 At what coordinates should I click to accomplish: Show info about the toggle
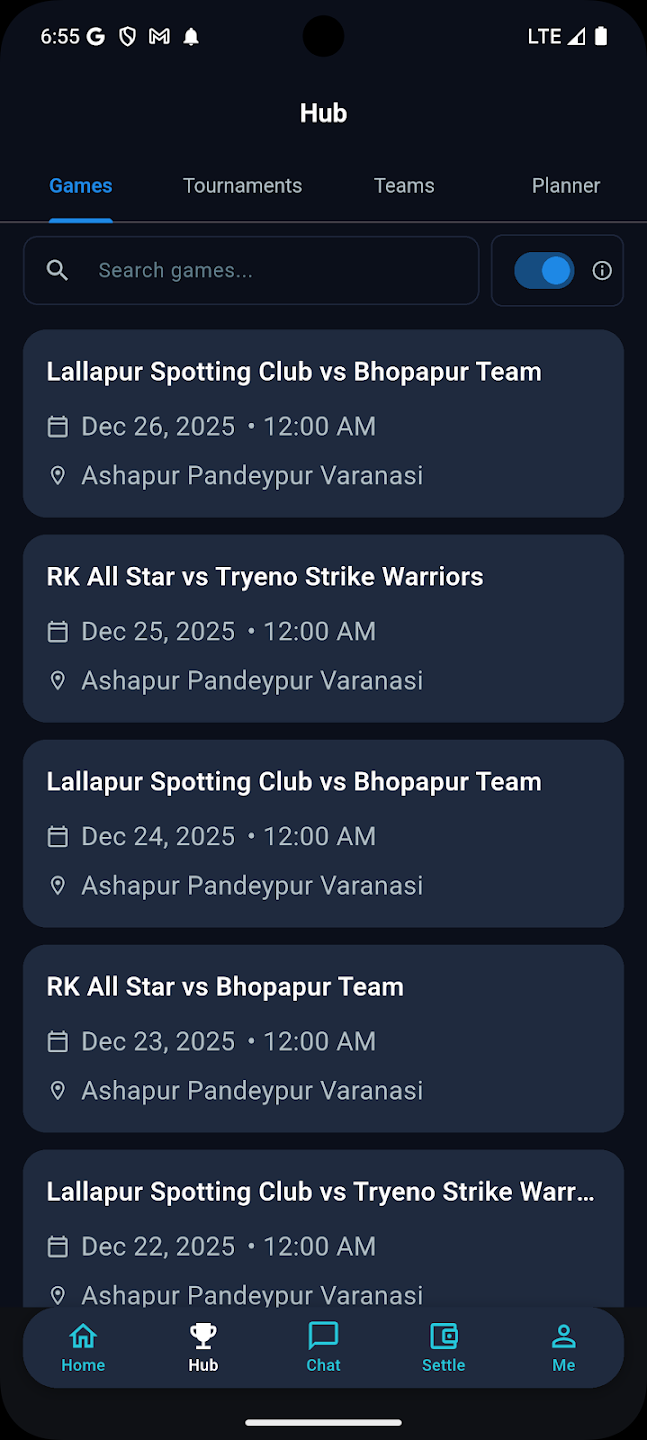tap(602, 270)
